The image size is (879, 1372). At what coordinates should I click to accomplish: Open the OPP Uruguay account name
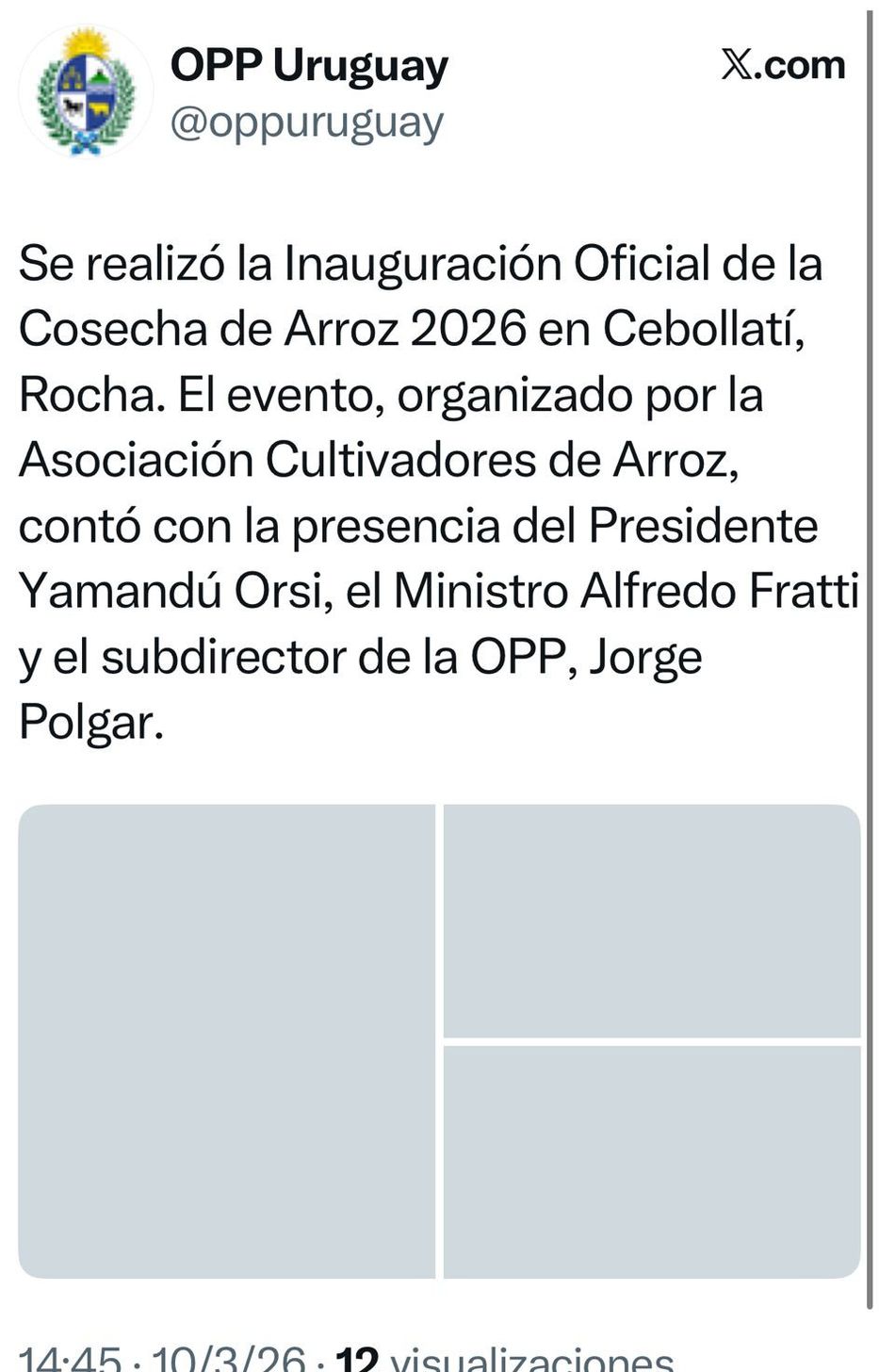pos(309,66)
